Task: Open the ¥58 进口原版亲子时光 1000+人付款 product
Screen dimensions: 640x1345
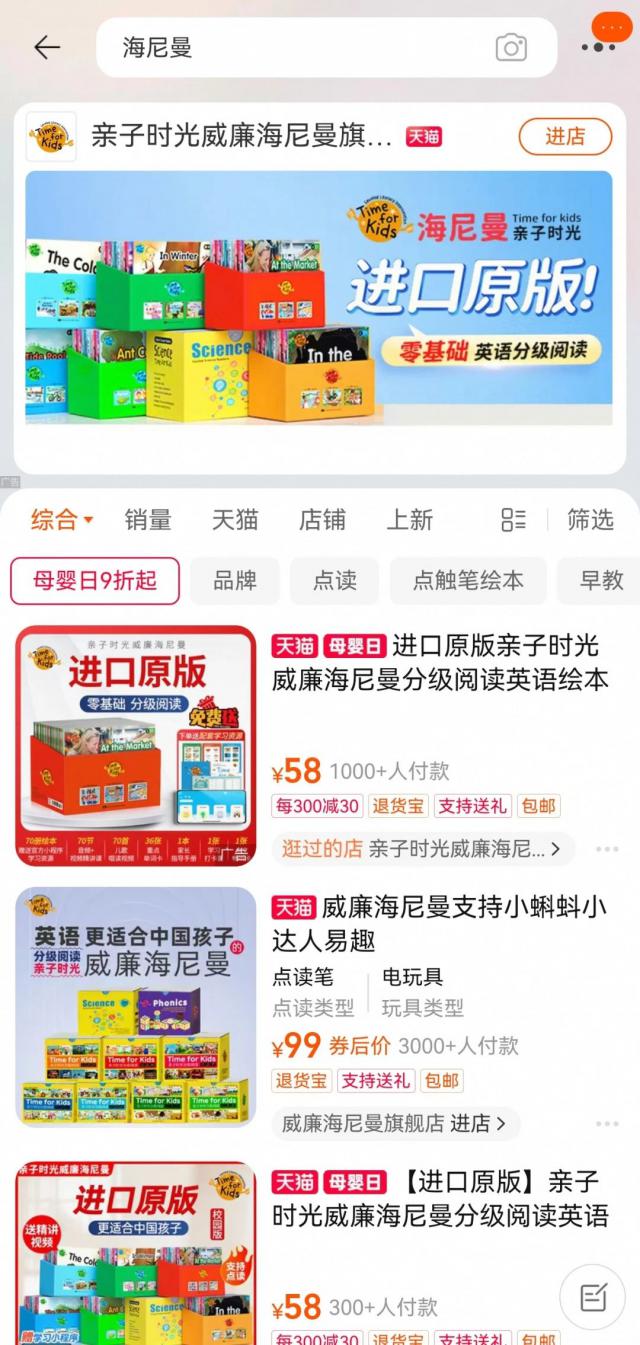Action: pyautogui.click(x=440, y=663)
